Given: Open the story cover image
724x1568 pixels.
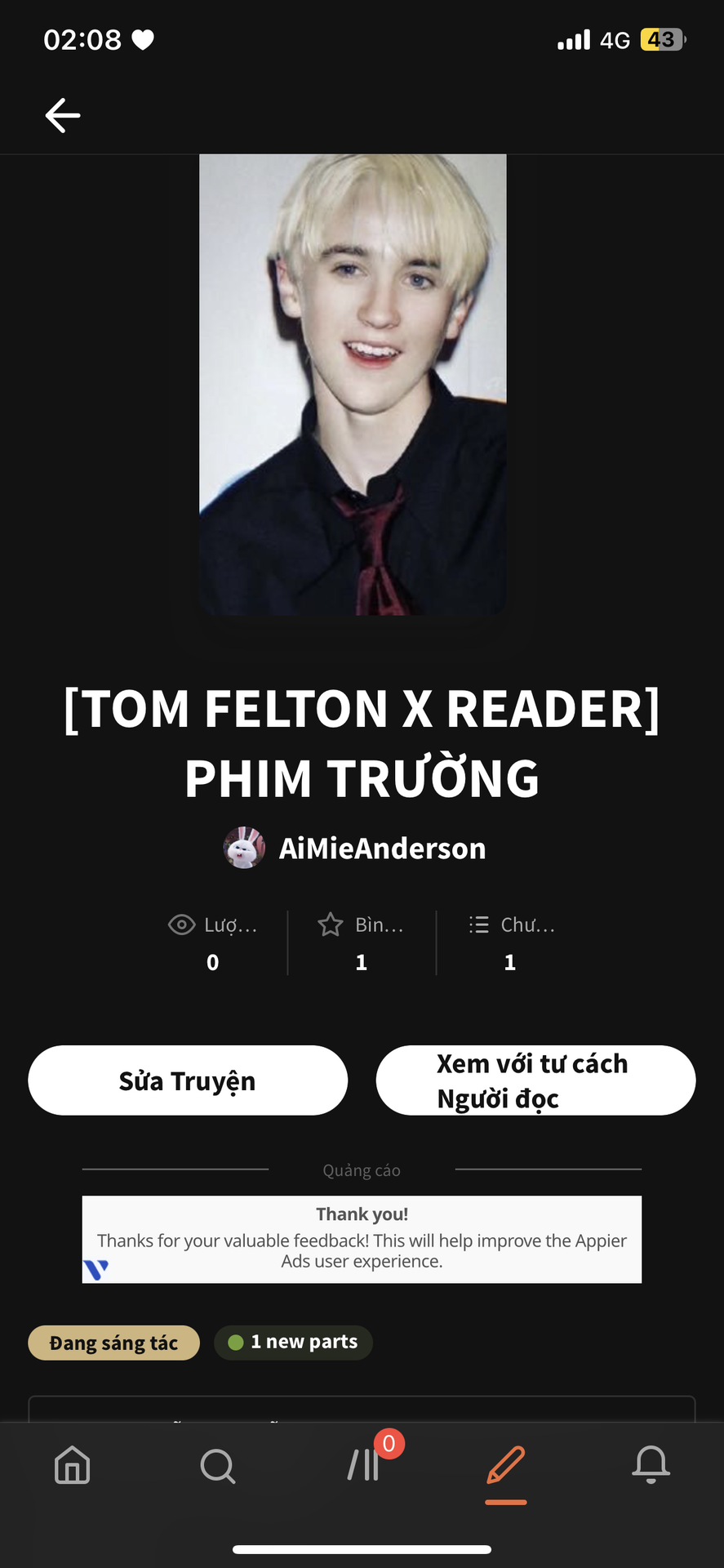Looking at the screenshot, I should [x=353, y=385].
